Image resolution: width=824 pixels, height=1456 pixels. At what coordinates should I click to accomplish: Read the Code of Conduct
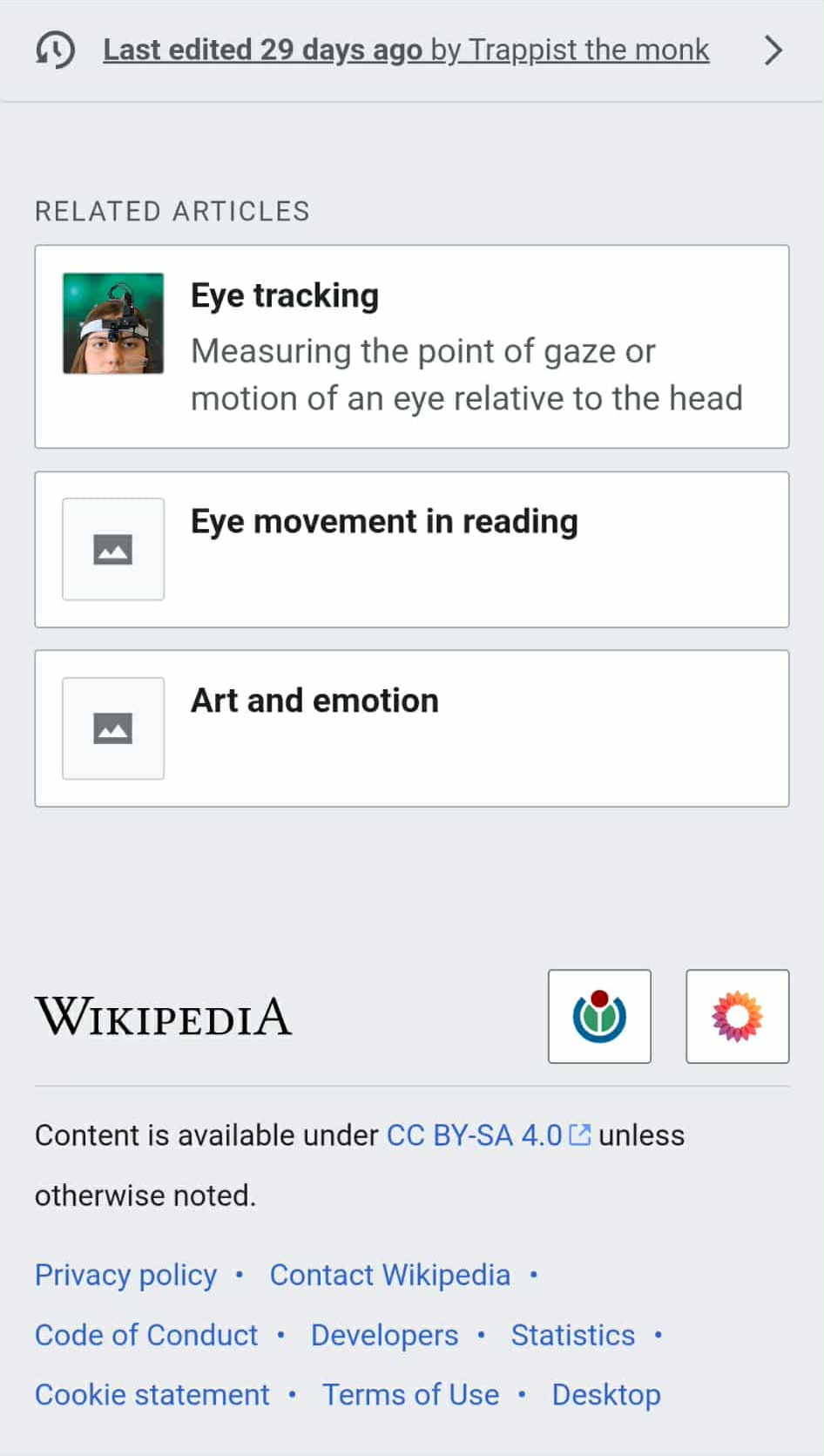pos(146,1335)
